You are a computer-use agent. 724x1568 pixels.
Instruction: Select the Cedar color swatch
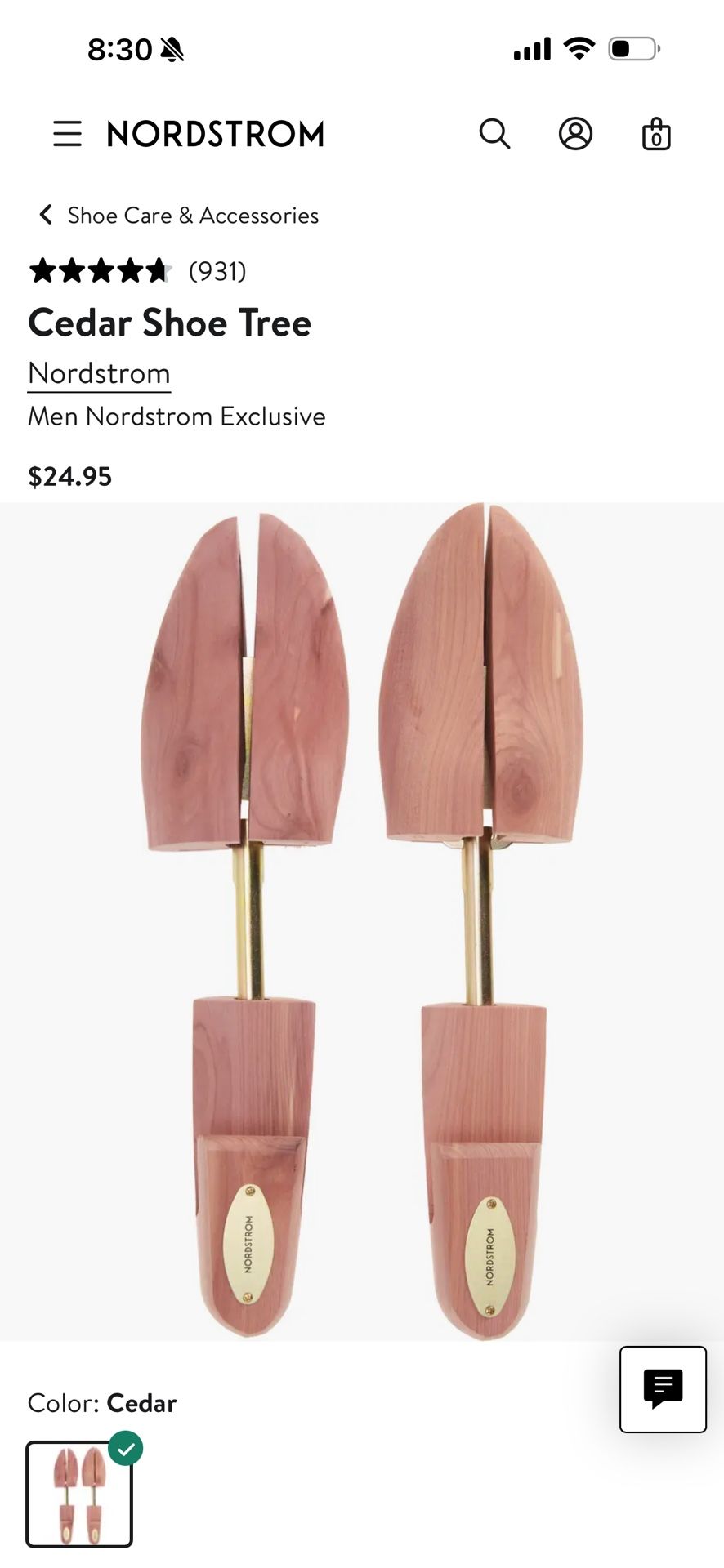point(79,1494)
